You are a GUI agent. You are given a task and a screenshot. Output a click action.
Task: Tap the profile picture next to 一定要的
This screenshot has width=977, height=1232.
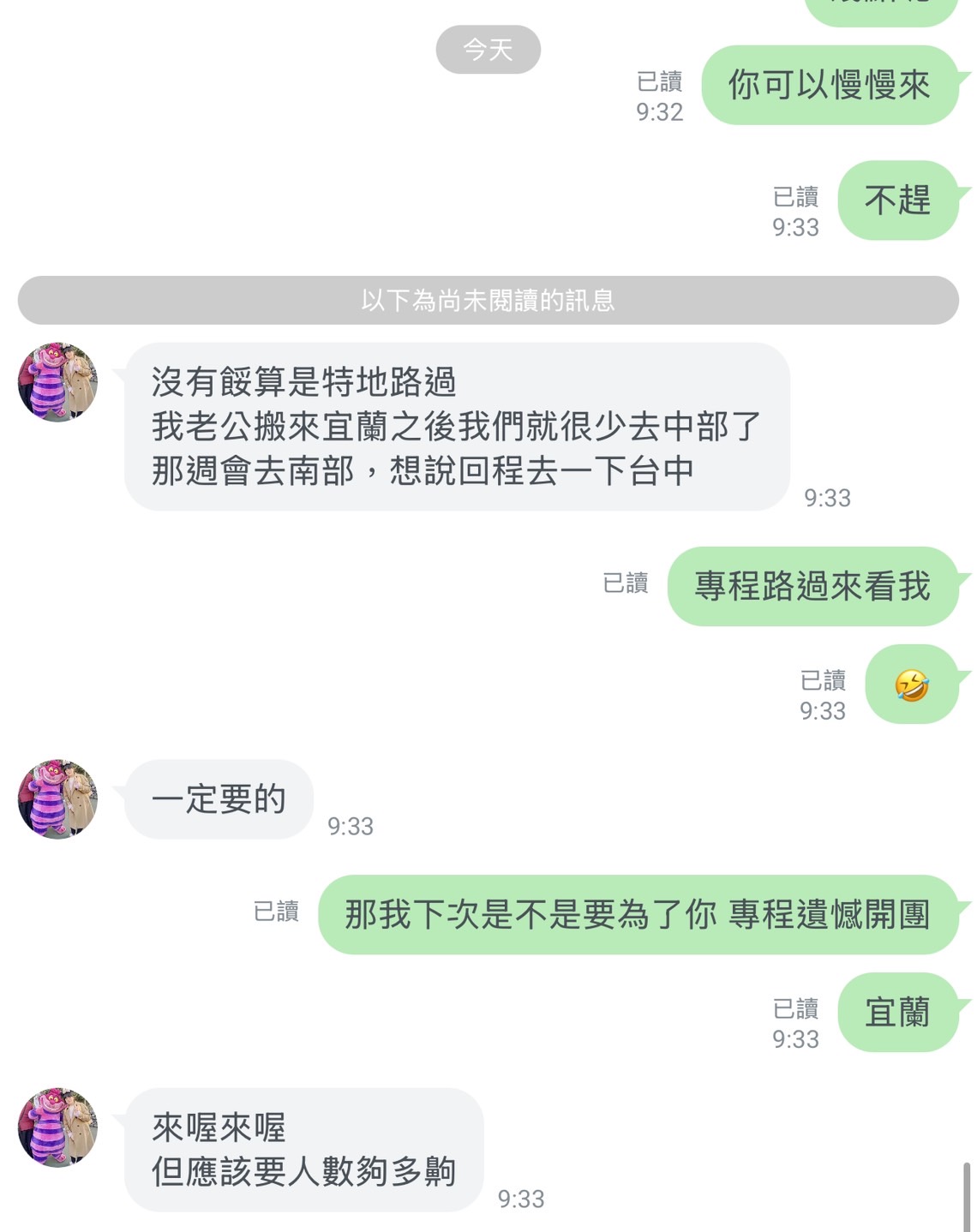point(57,798)
